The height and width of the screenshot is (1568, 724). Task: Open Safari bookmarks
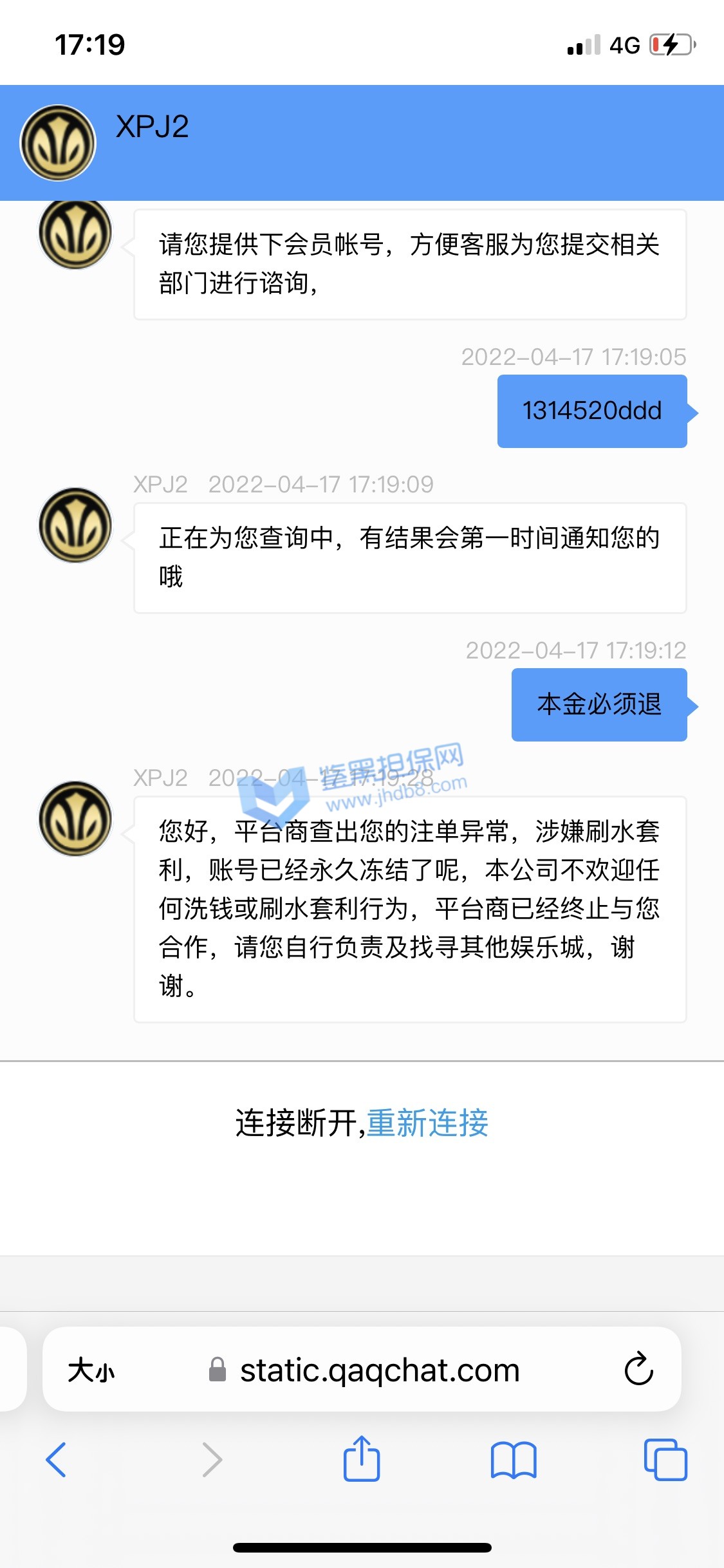pos(513,1459)
